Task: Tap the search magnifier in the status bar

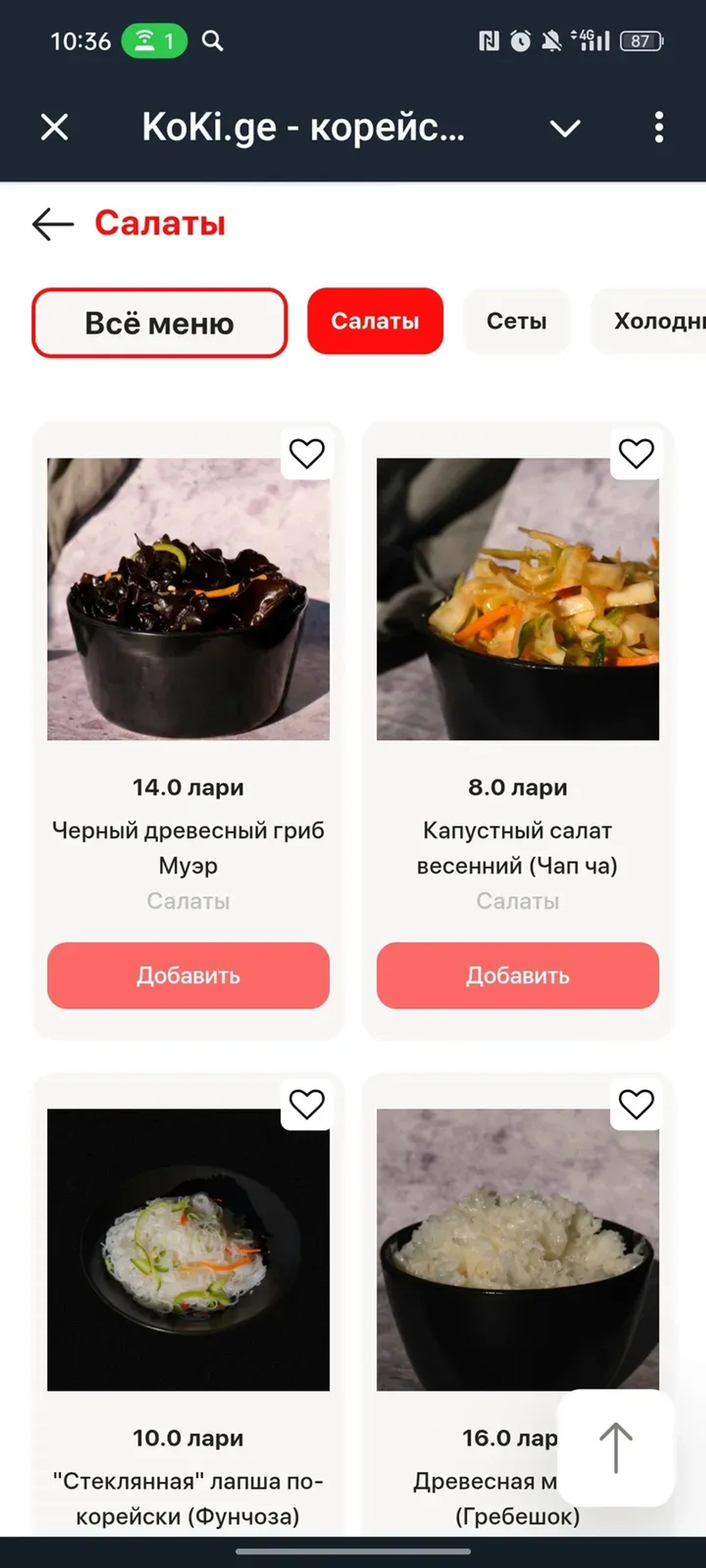Action: coord(211,41)
